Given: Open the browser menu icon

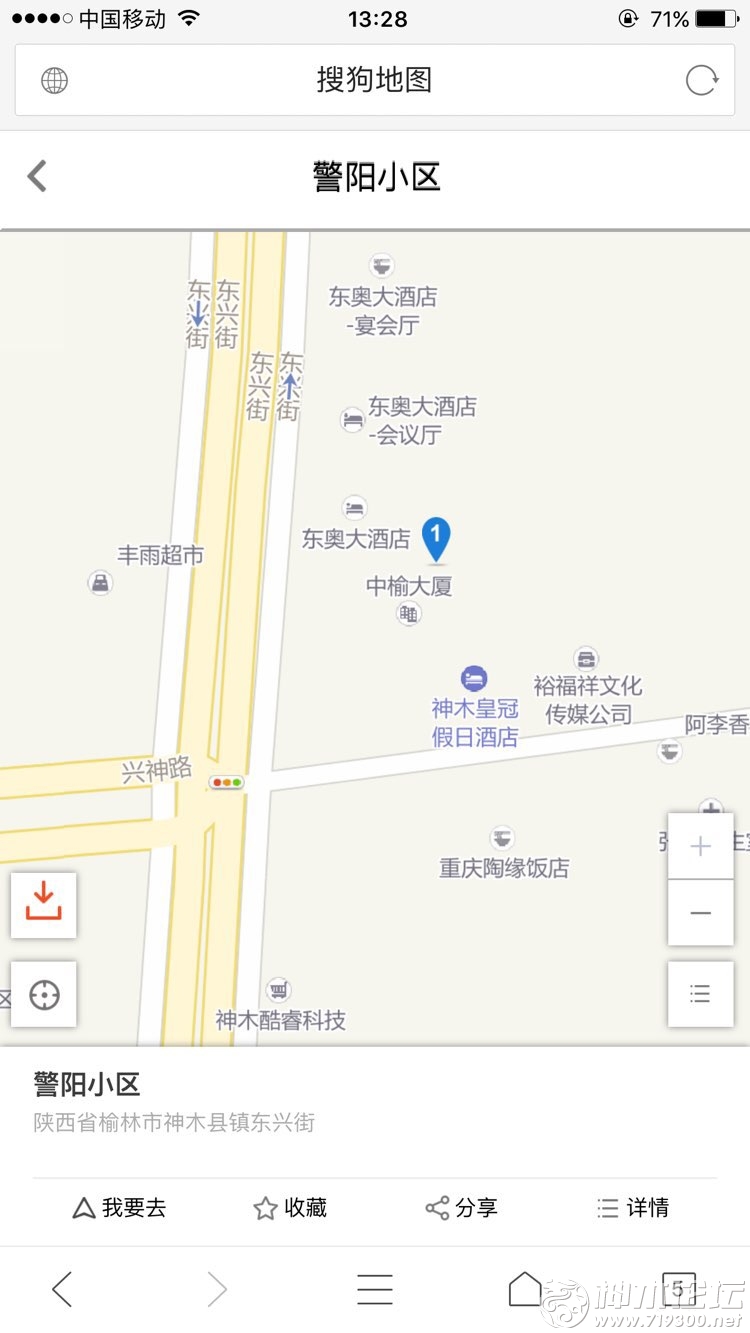Looking at the screenshot, I should (x=375, y=1290).
